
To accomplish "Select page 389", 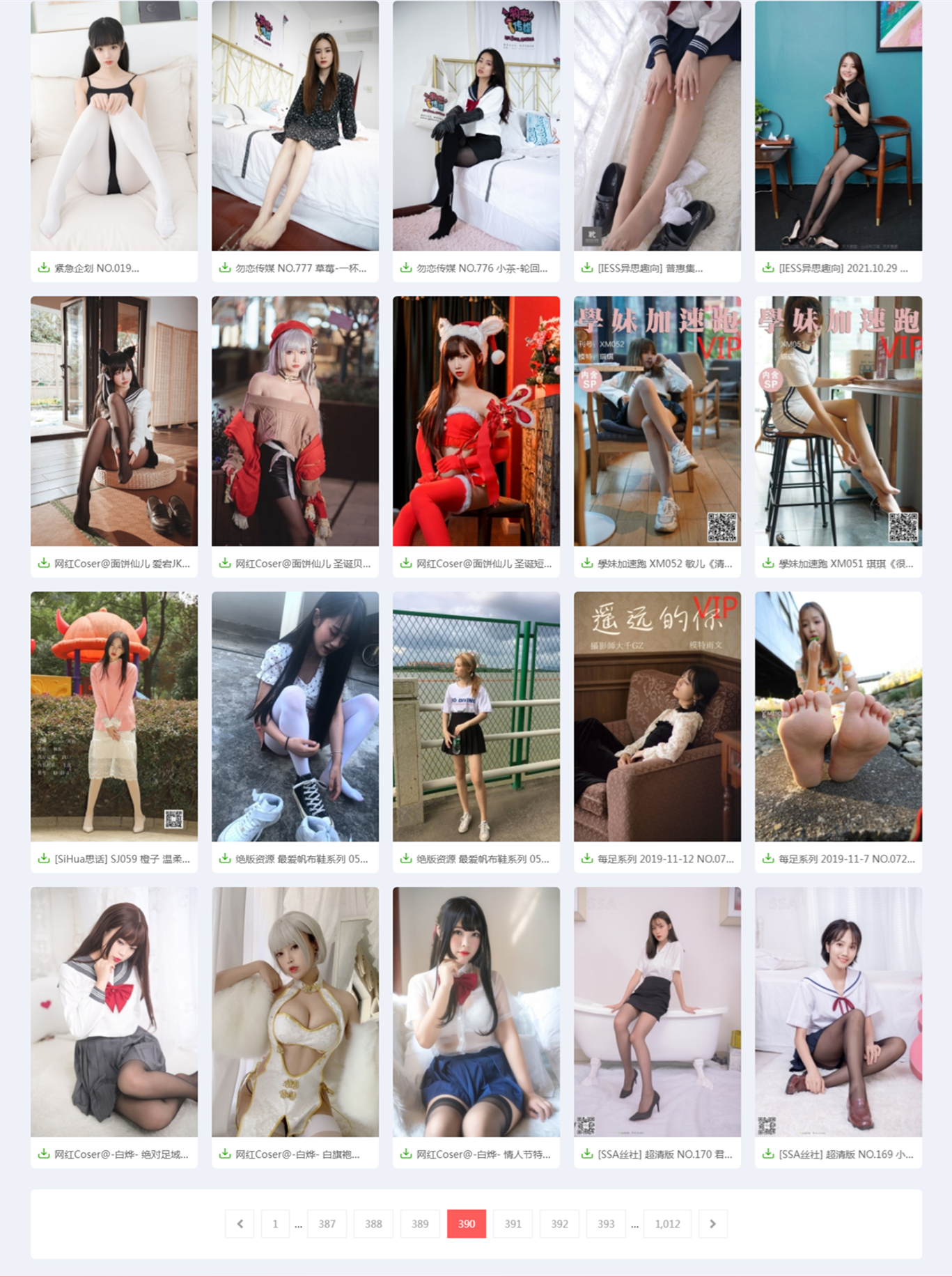I will pyautogui.click(x=420, y=1223).
